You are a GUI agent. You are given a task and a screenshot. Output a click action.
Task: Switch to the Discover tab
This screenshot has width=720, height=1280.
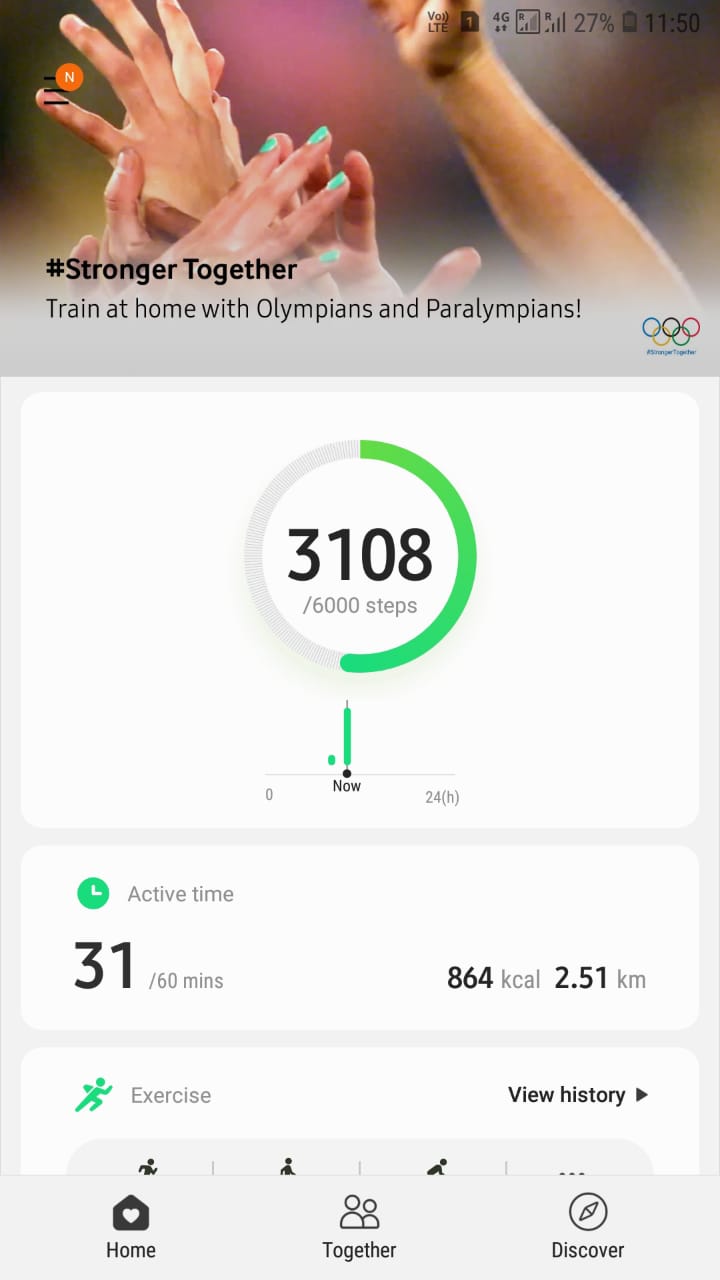588,1227
